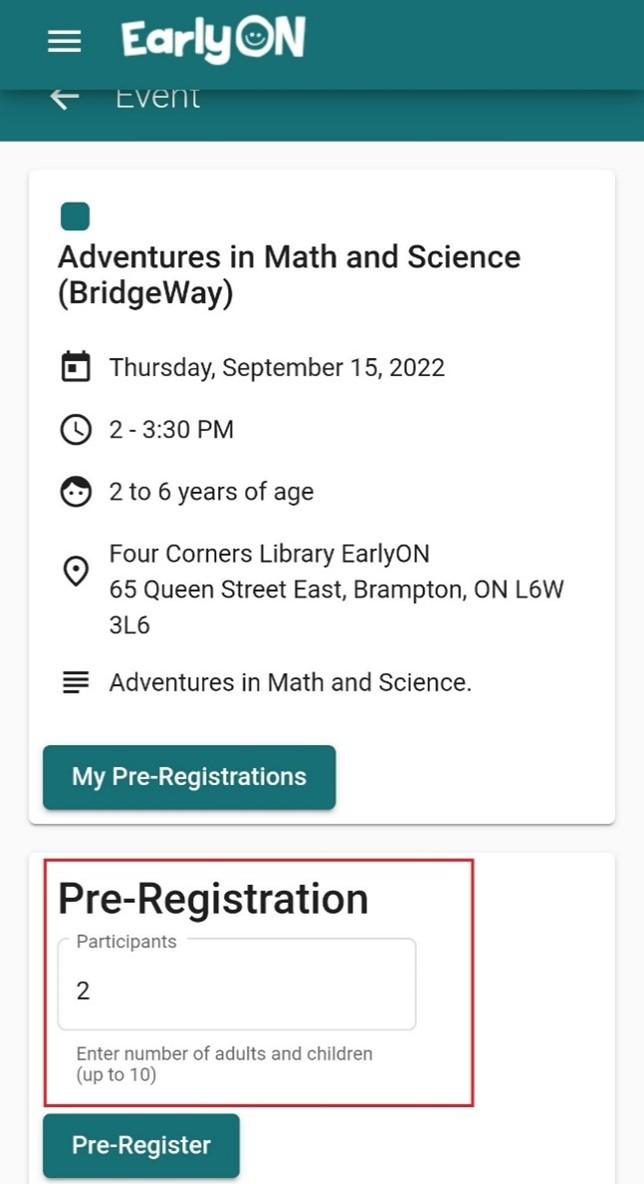Tap the Pre-Register button
The image size is (644, 1184).
click(141, 1145)
